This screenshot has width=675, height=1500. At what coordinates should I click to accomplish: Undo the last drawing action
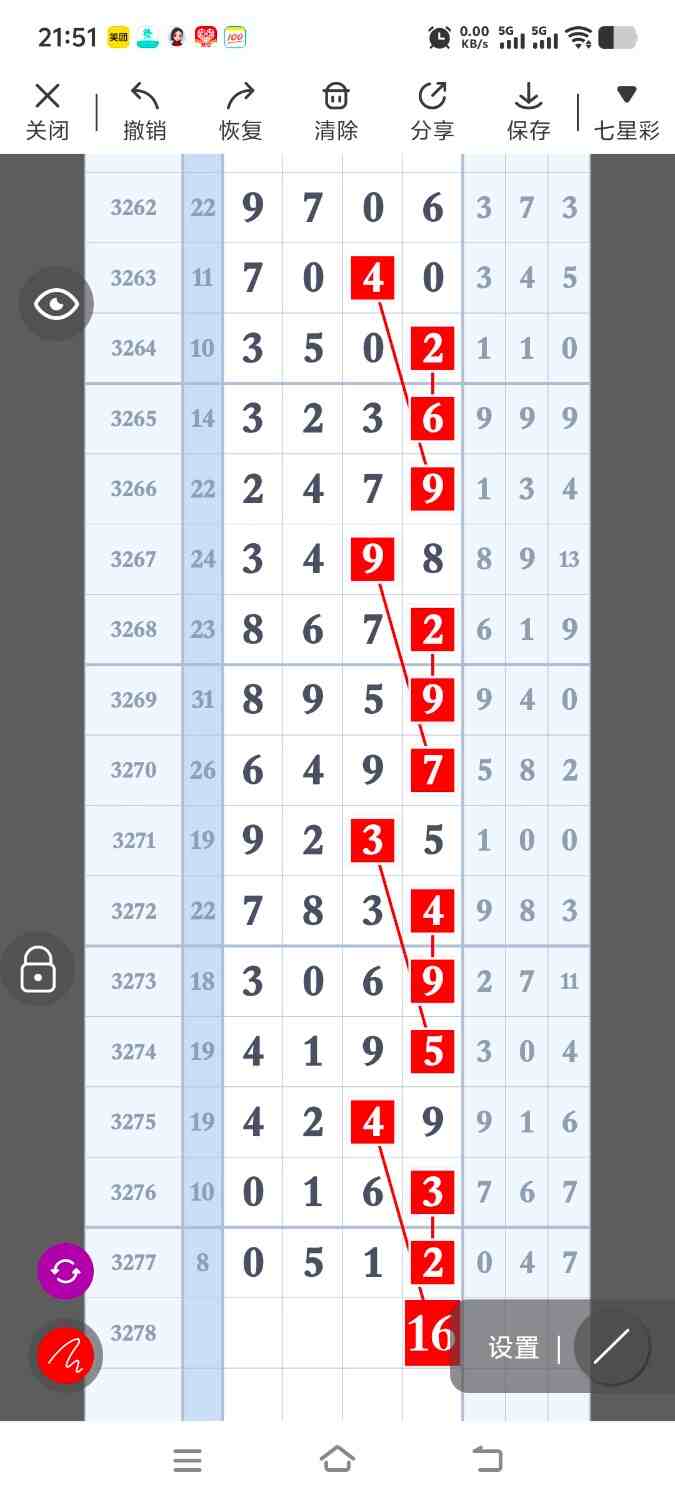click(145, 111)
